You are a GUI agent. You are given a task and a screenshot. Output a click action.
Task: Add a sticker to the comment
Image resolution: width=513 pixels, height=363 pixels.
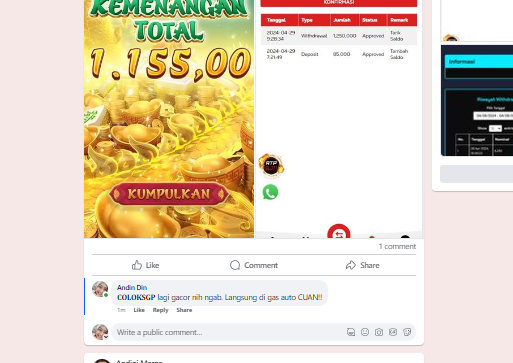pos(407,332)
